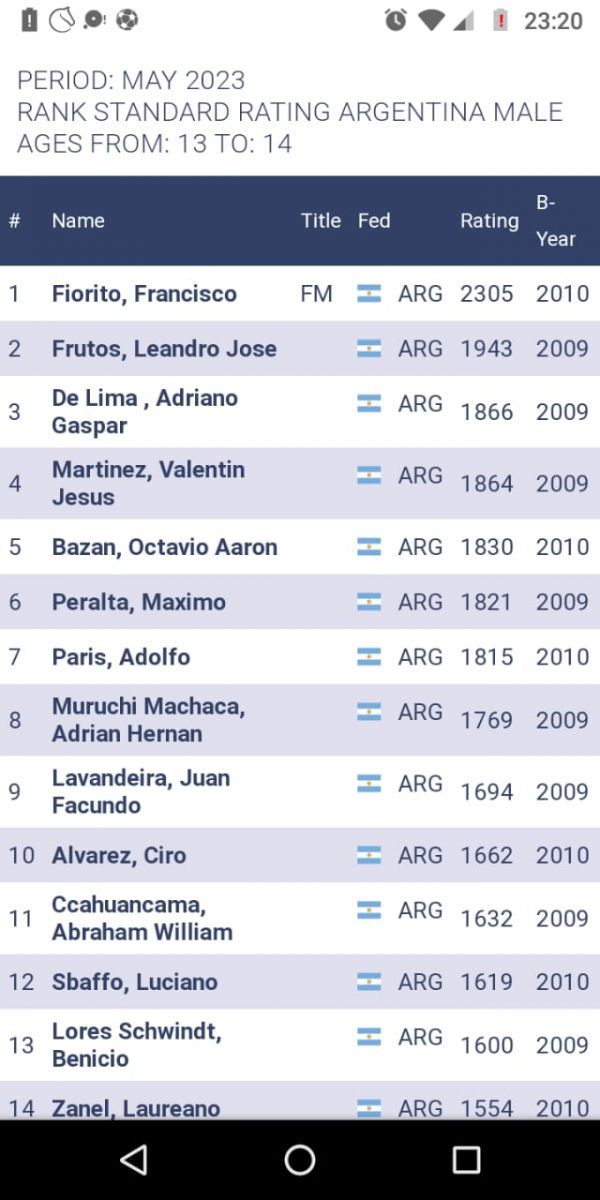View Paris, Adolfo's profile
This screenshot has height=1200, width=600.
121,657
